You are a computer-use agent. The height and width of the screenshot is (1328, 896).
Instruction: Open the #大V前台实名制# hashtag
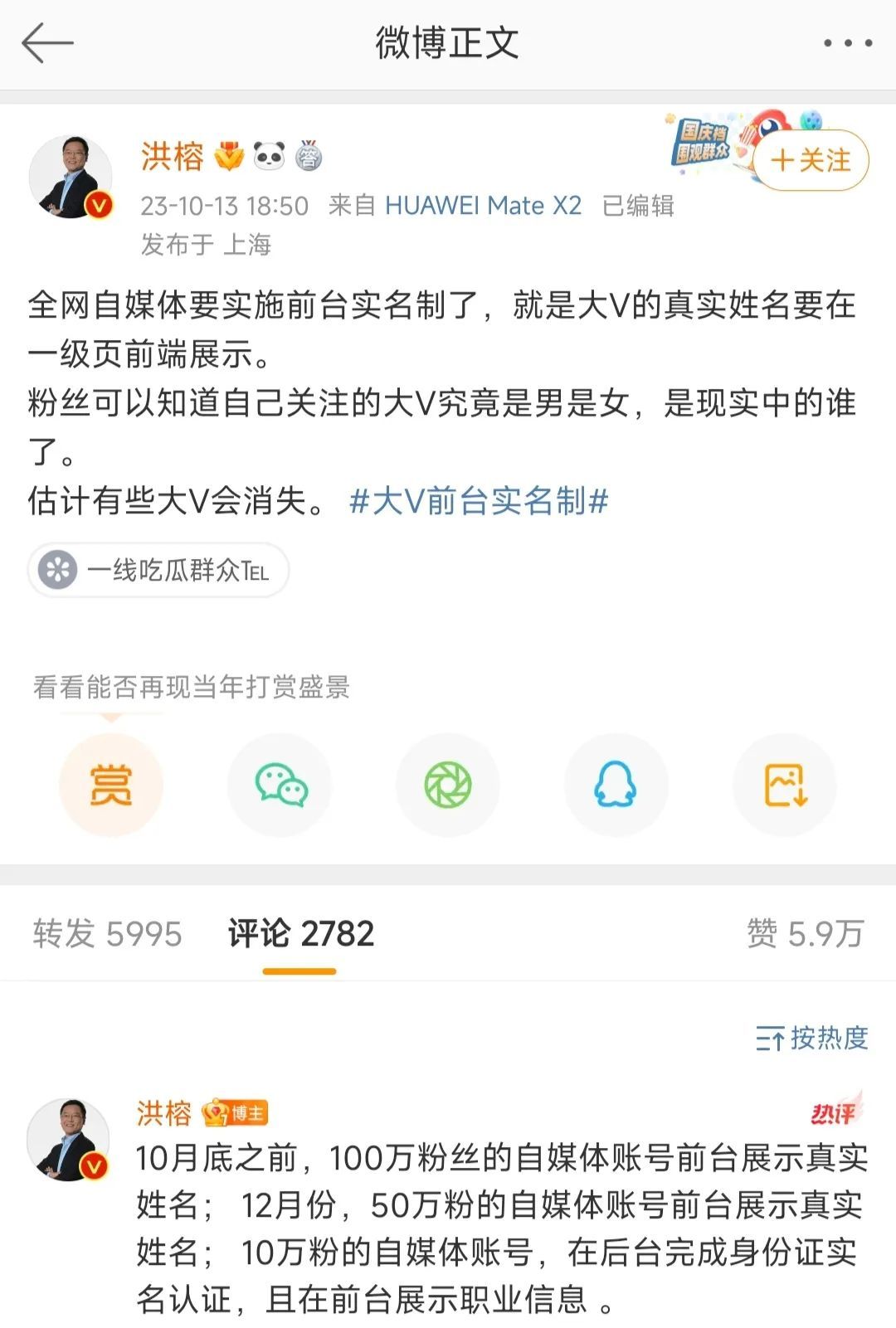(480, 501)
